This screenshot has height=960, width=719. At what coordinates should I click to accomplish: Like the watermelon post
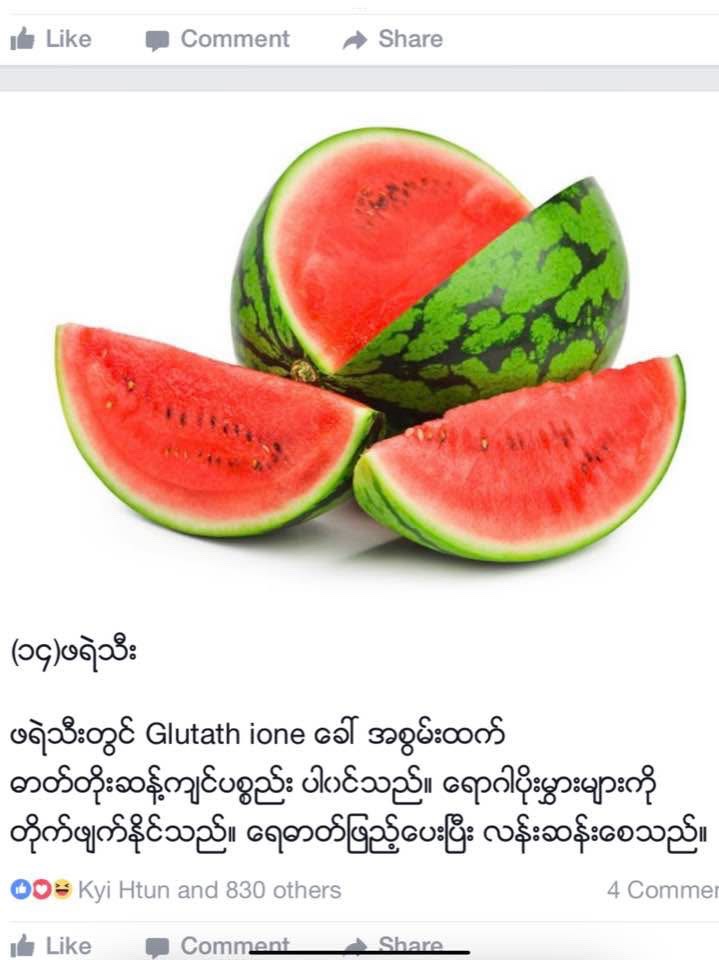50,944
